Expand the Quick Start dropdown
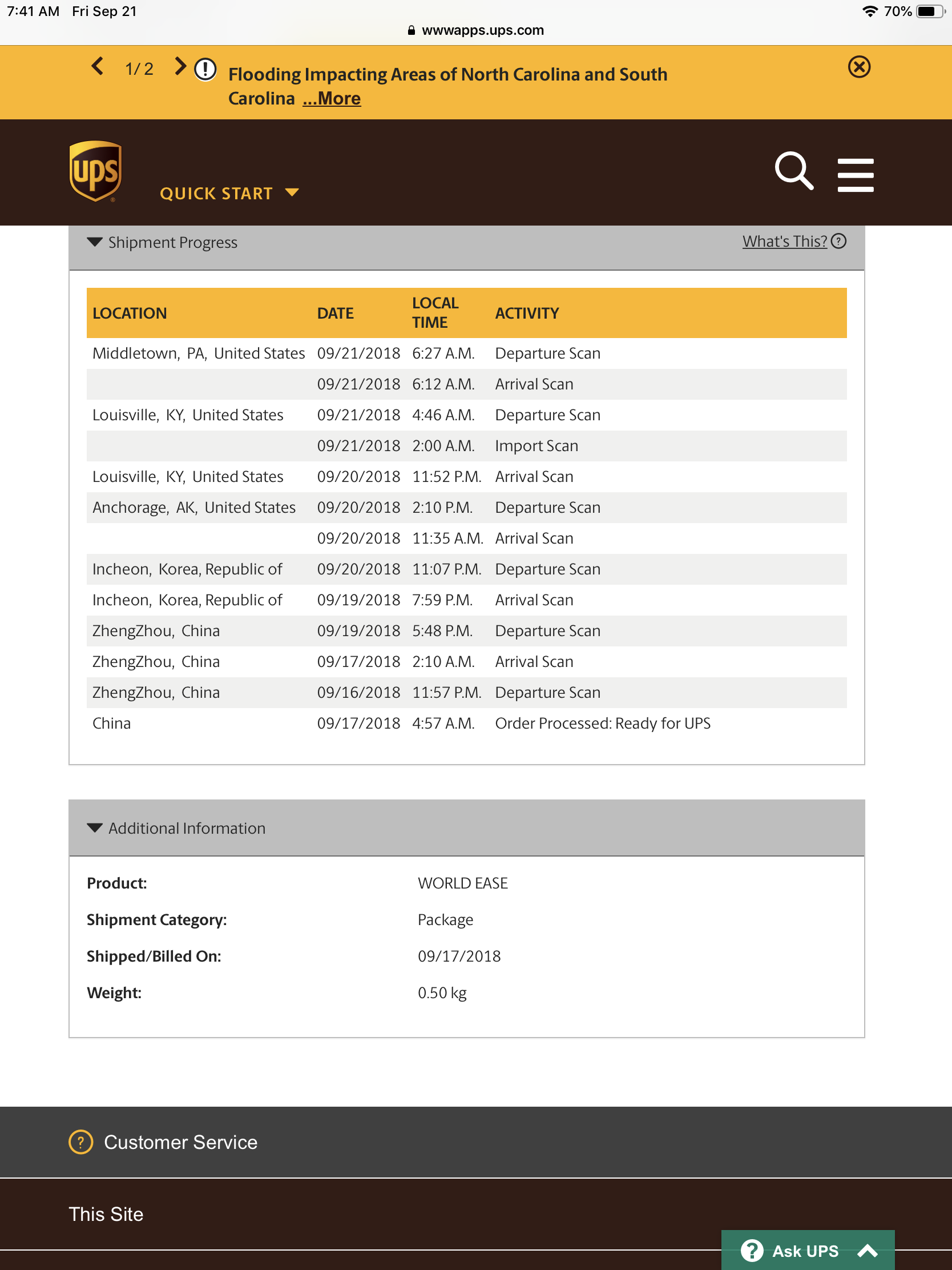The width and height of the screenshot is (952, 1270). [229, 194]
